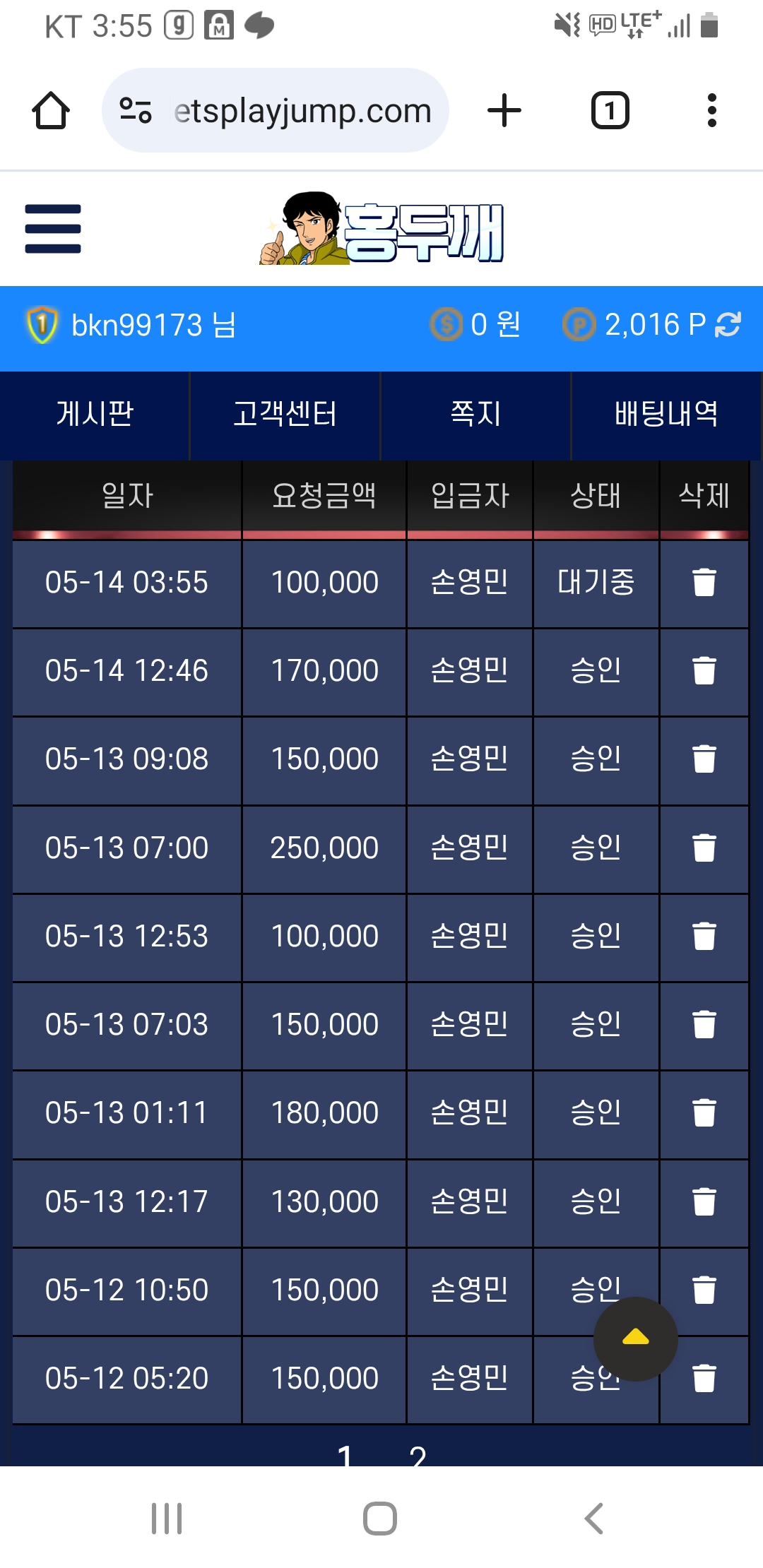Remove the 05-13 01:11 entry
763x1568 pixels.
point(704,1113)
